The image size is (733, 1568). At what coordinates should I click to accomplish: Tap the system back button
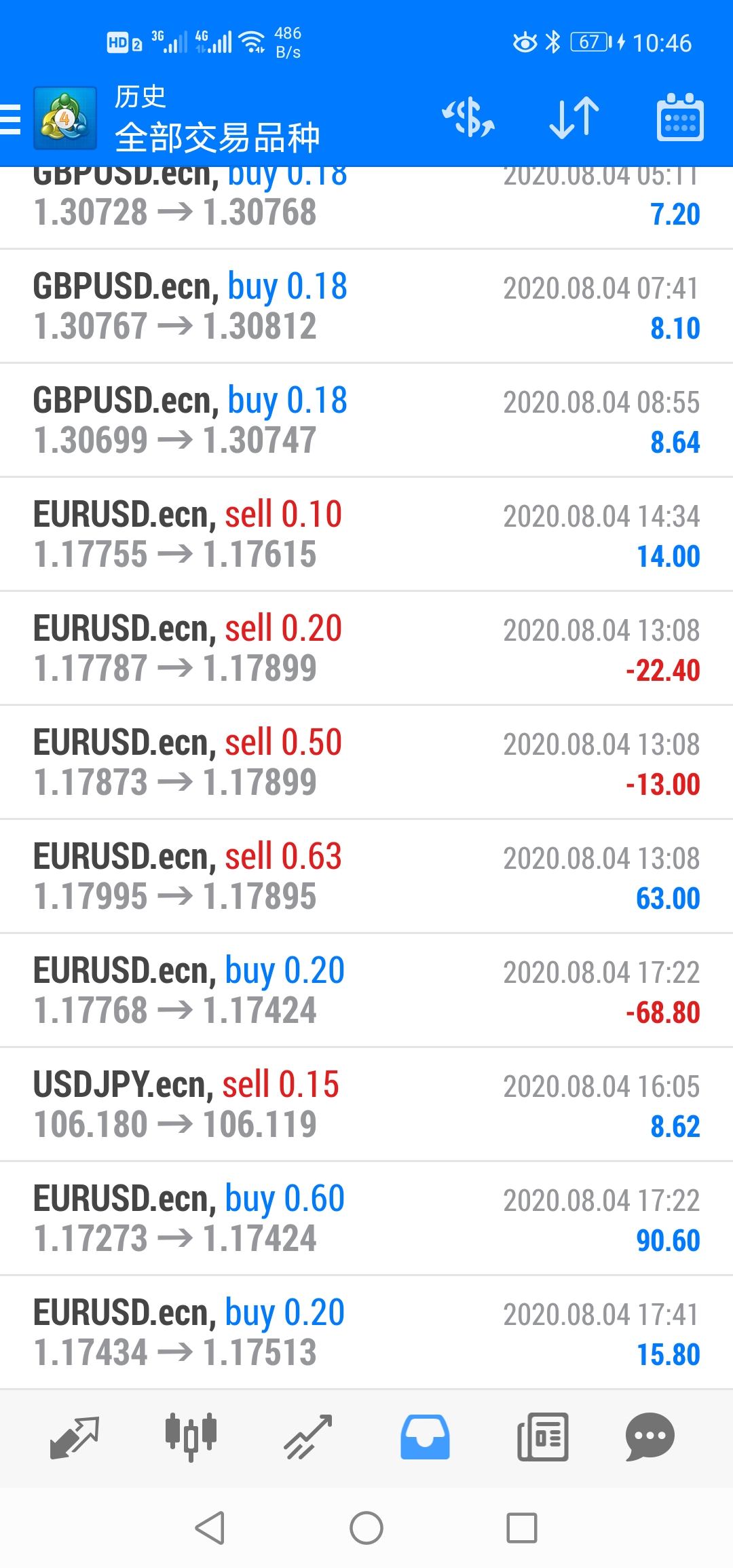tap(210, 1528)
